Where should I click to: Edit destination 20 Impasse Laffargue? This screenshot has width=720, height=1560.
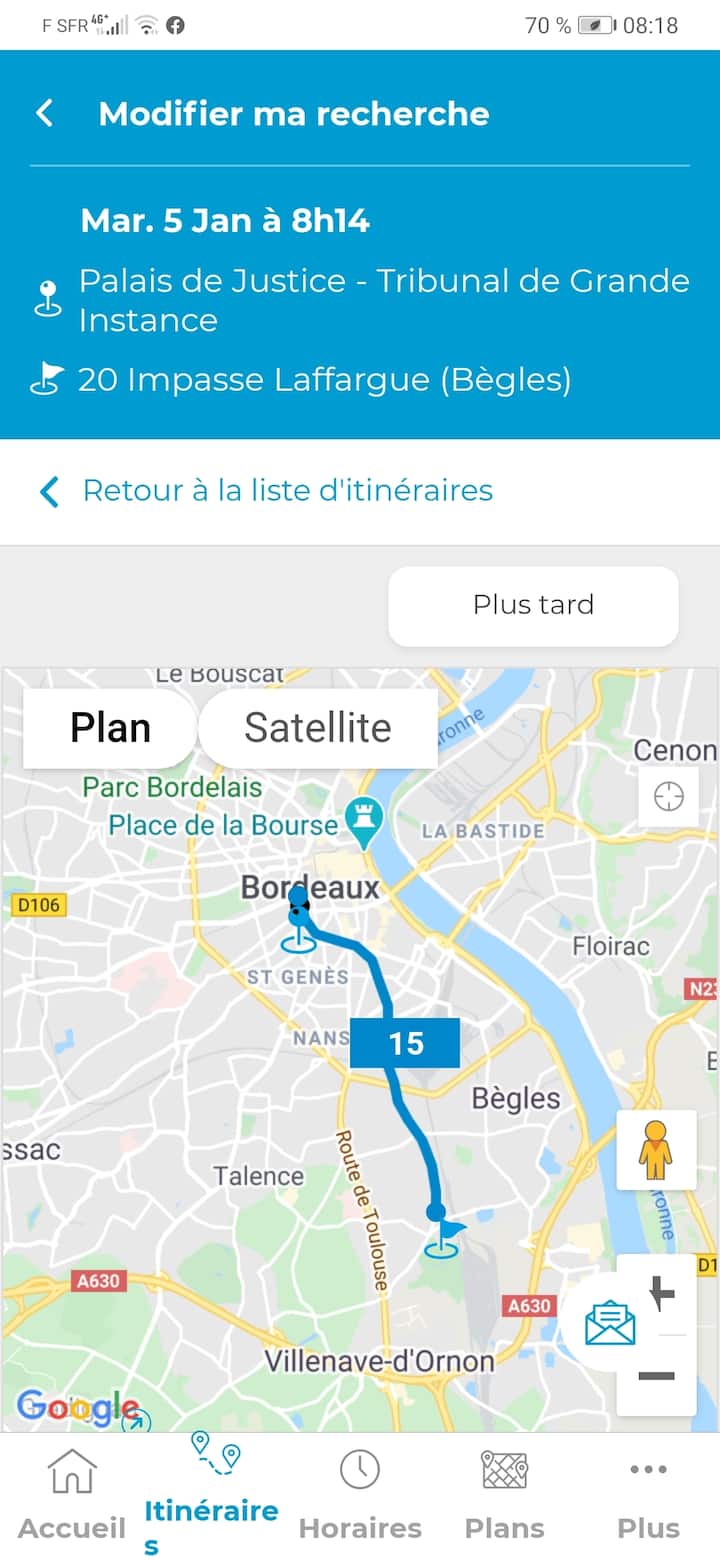pos(324,380)
